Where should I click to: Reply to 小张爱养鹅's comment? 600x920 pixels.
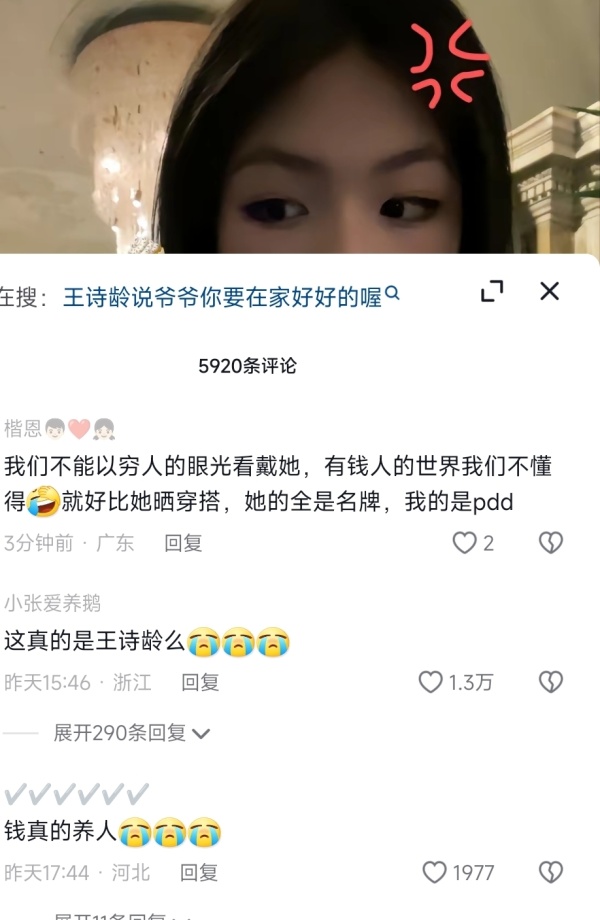[200, 683]
